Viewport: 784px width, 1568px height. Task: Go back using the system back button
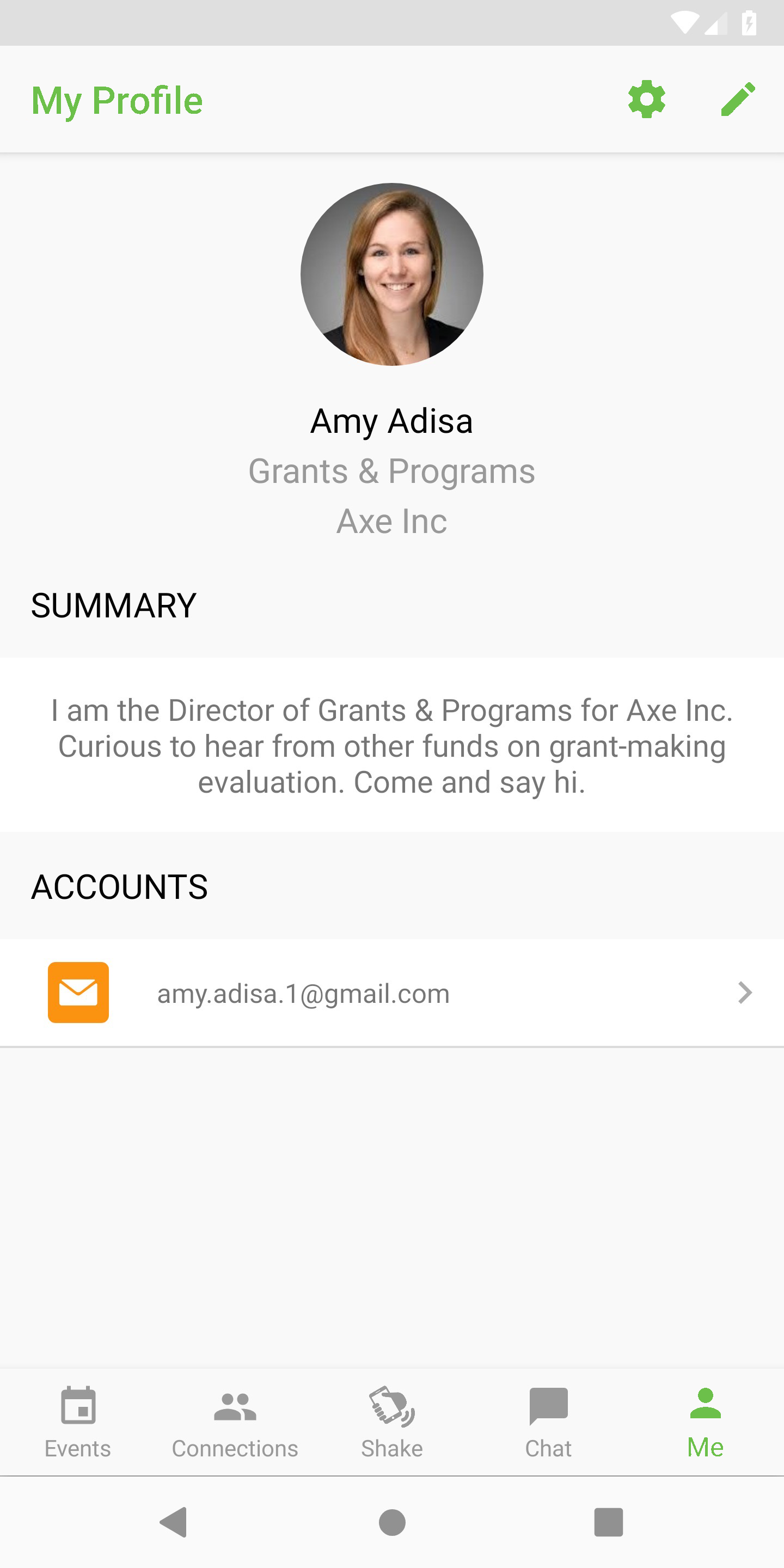[x=174, y=1522]
